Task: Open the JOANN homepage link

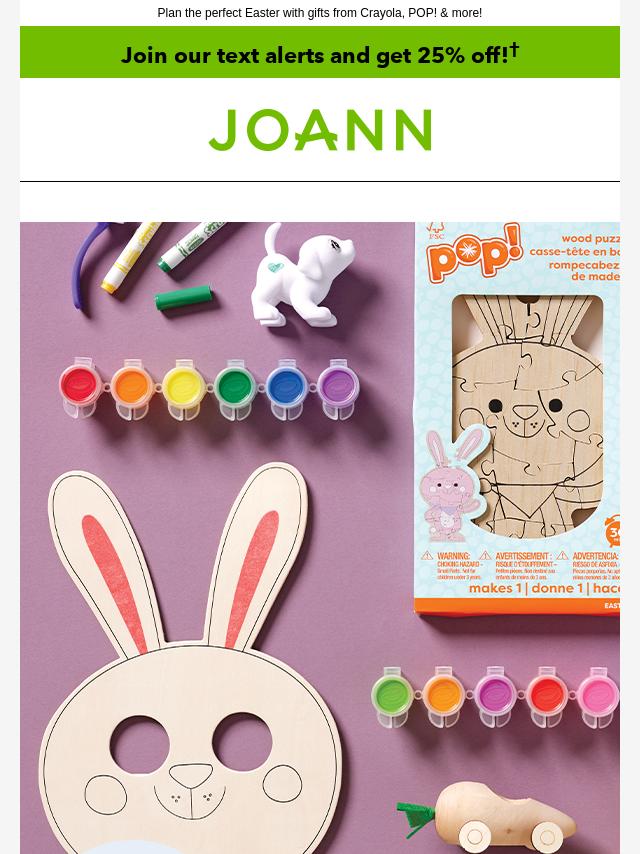Action: [320, 130]
